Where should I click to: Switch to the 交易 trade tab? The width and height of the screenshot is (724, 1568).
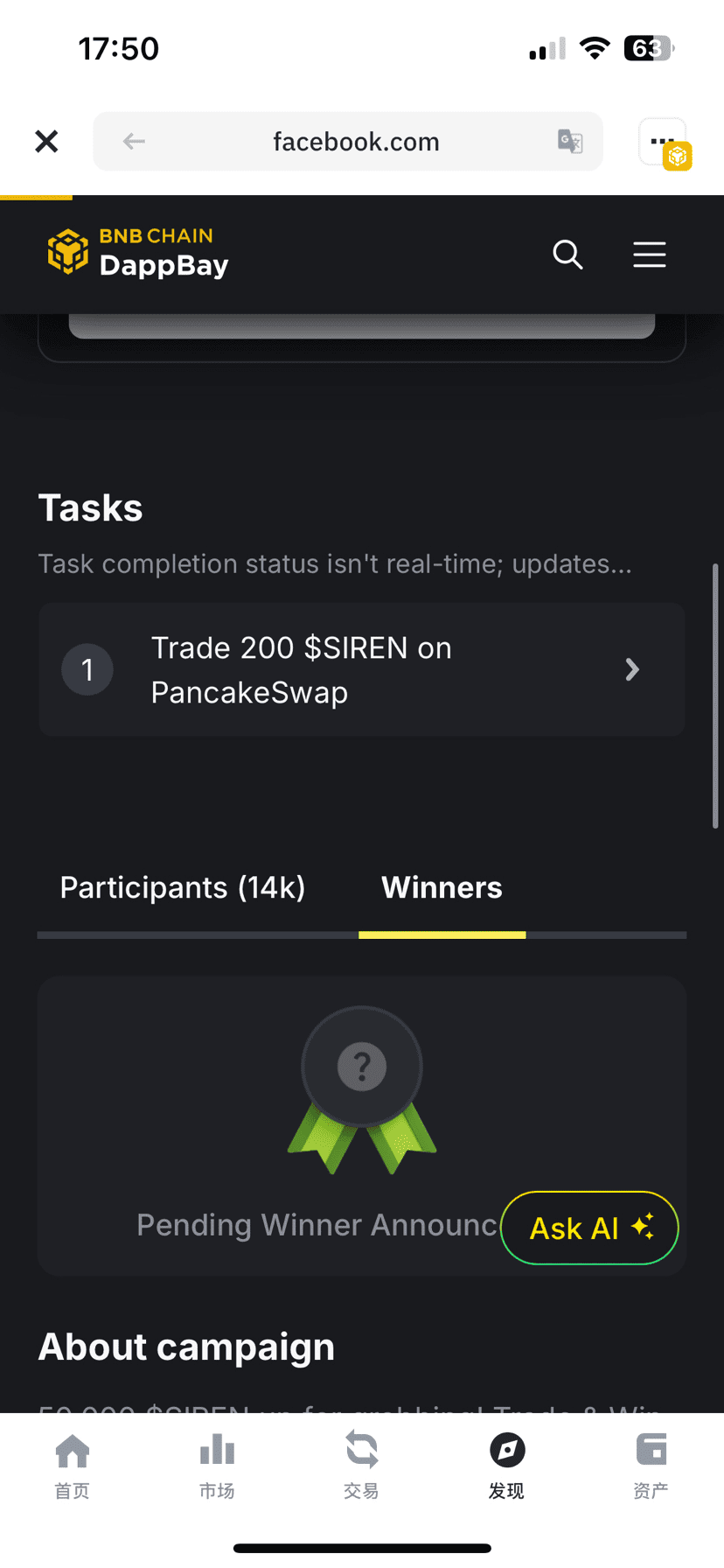pos(361,1466)
